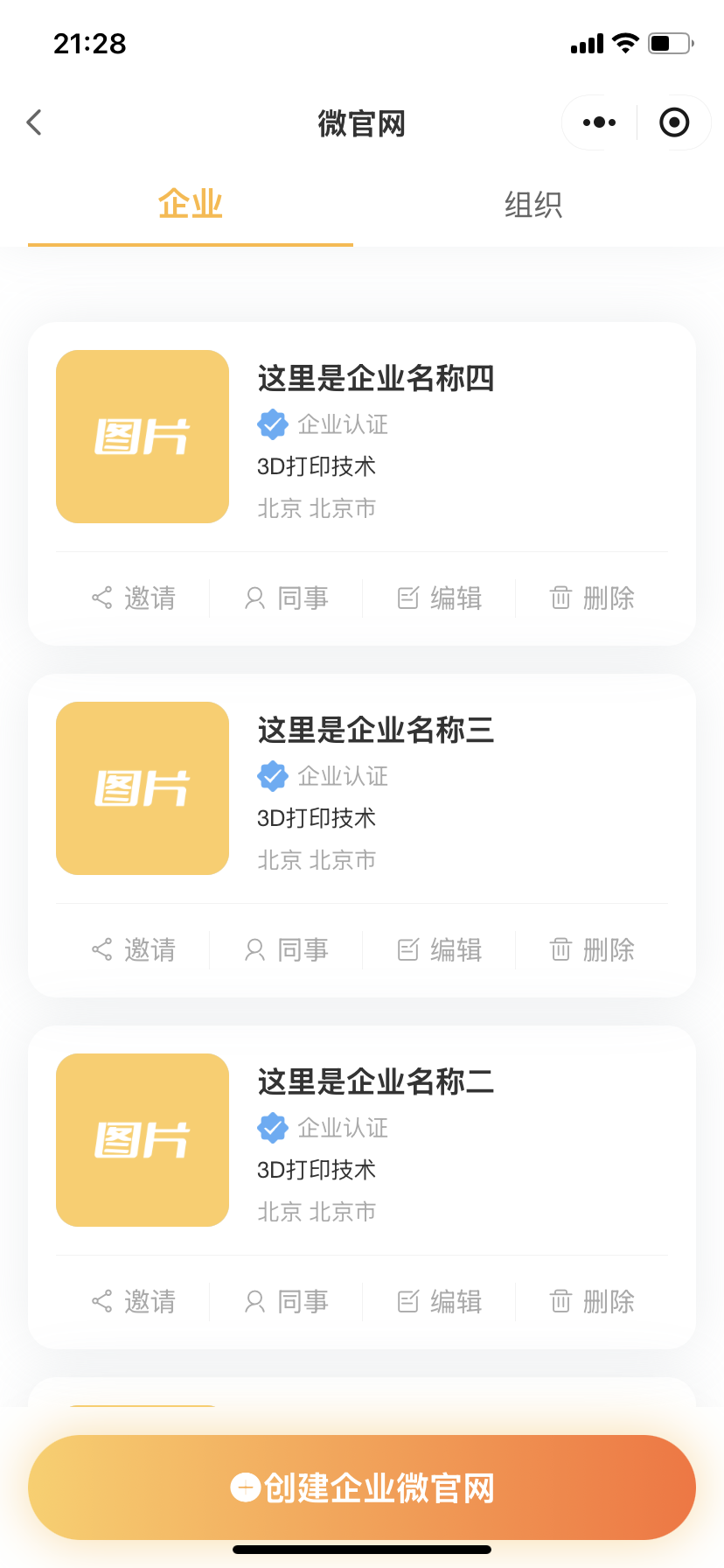Tap 创建企业微官网 button
The width and height of the screenshot is (724, 1568).
pos(362,1487)
